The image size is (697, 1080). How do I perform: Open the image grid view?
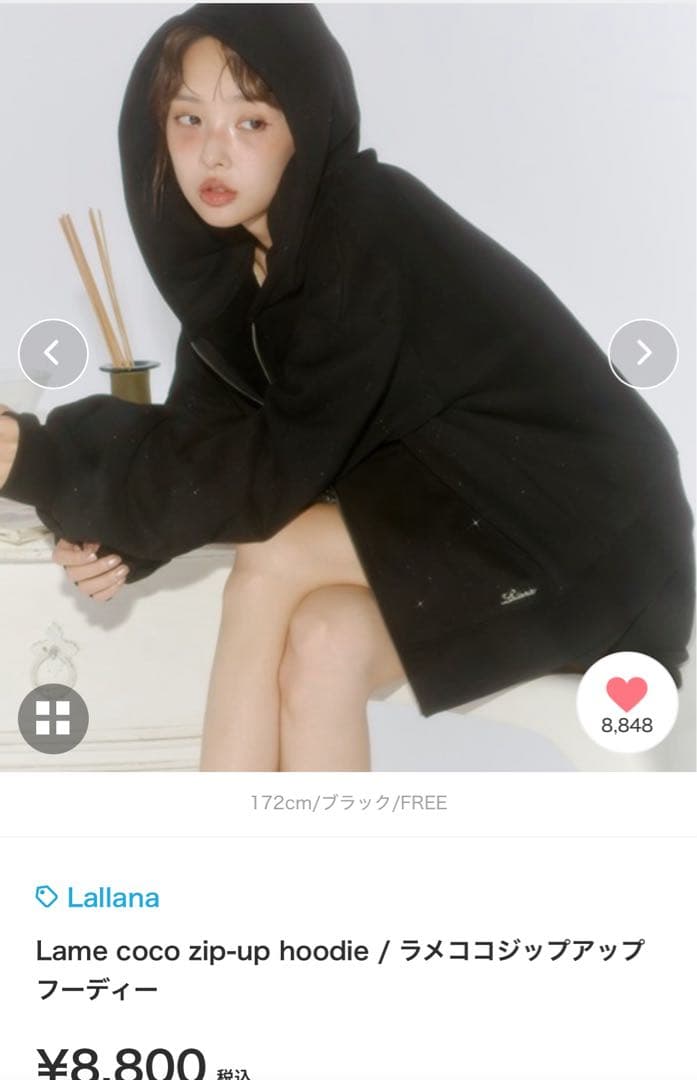[x=53, y=718]
